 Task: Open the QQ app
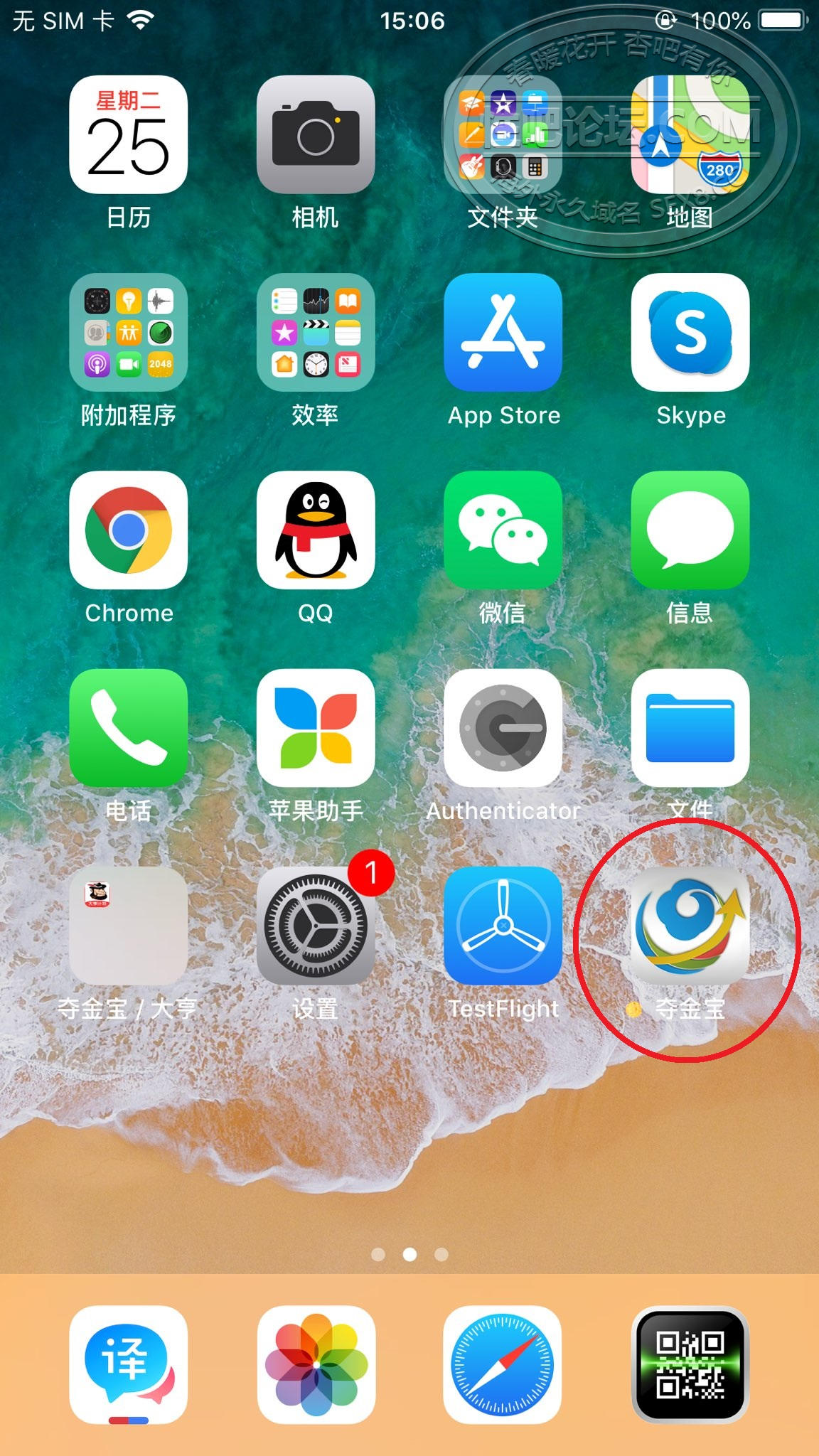pyautogui.click(x=315, y=530)
